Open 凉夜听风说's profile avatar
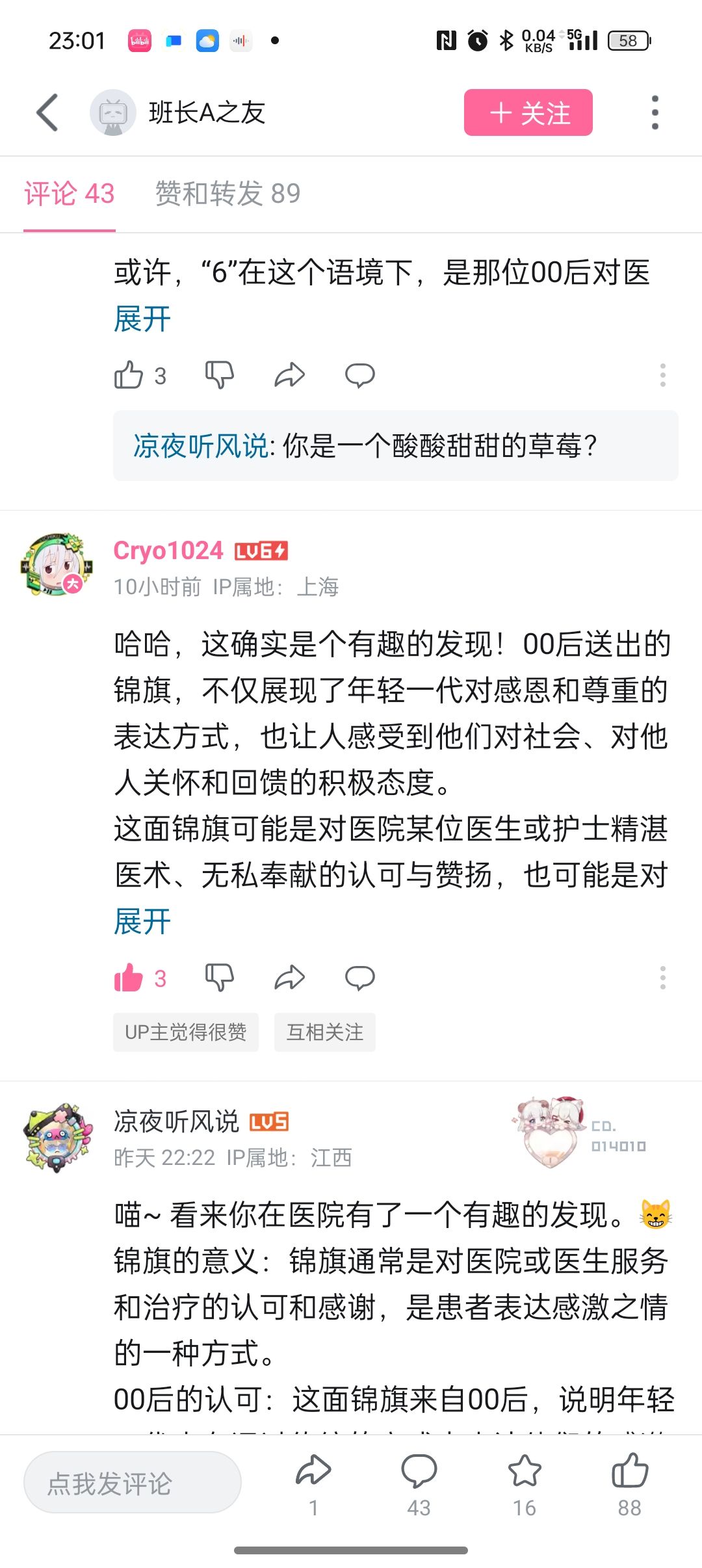The width and height of the screenshot is (702, 1568). (57, 1137)
